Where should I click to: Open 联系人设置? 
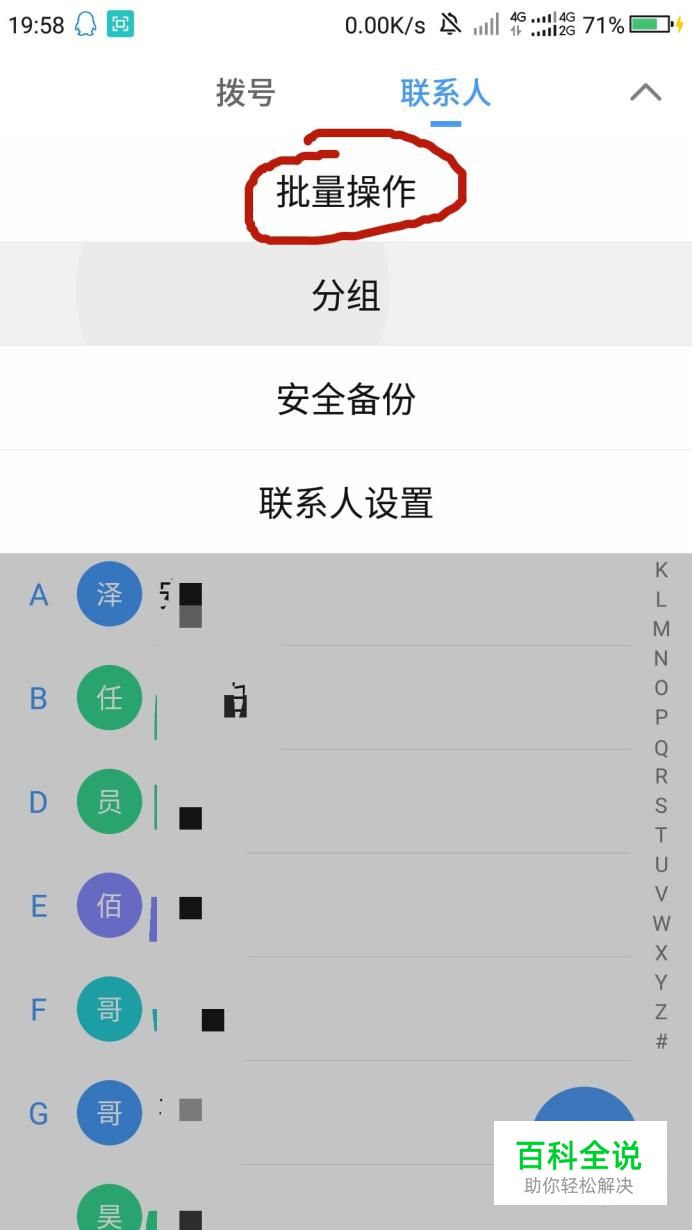tap(346, 502)
